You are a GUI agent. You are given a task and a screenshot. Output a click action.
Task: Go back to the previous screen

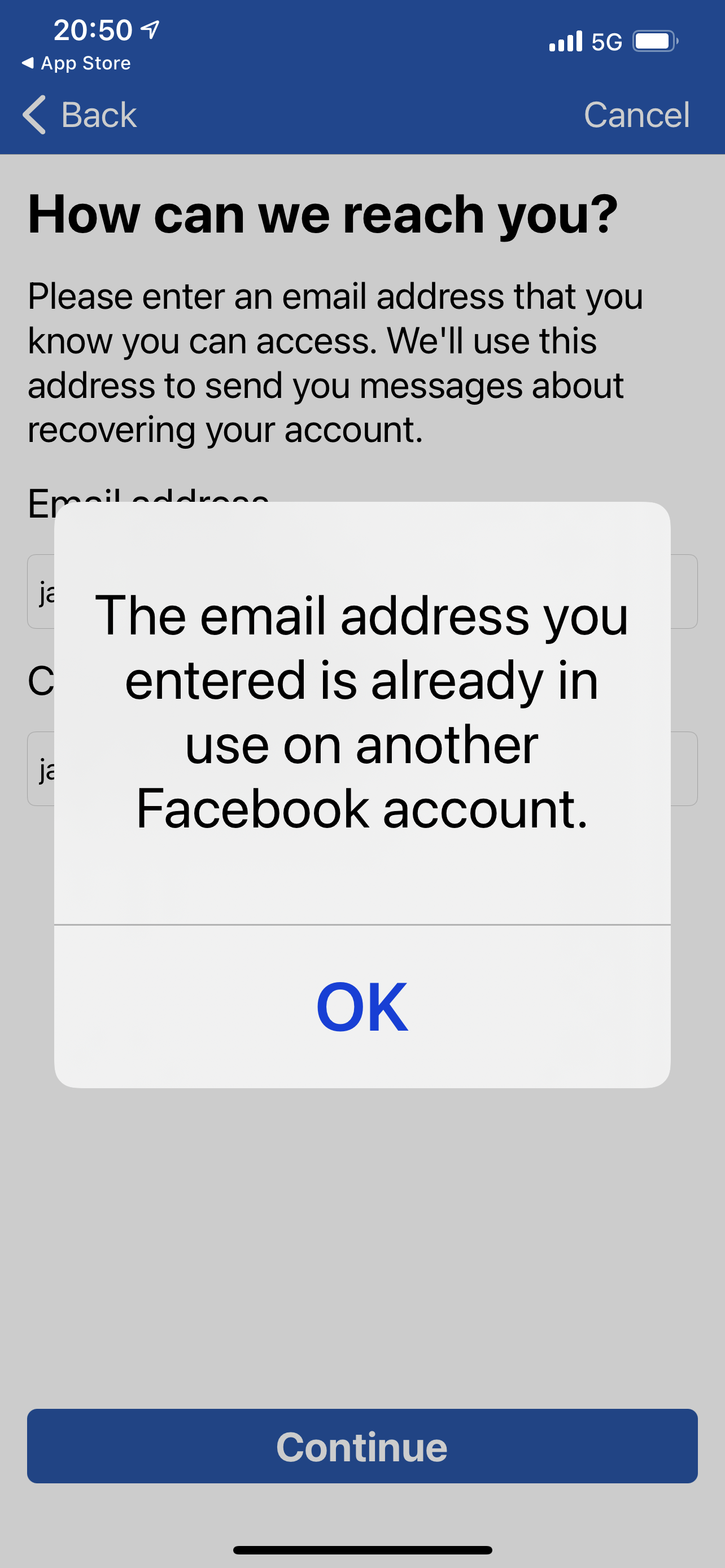coord(80,115)
